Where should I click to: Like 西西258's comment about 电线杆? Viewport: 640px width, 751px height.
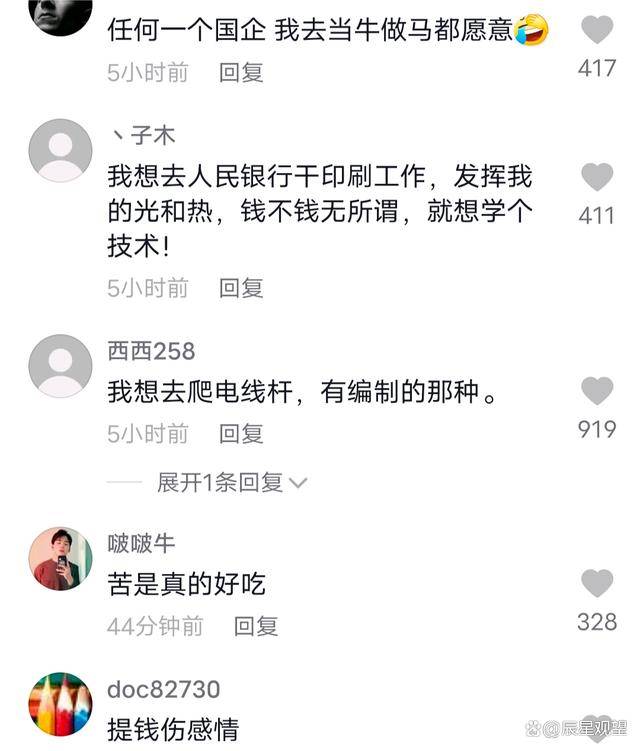[597, 391]
